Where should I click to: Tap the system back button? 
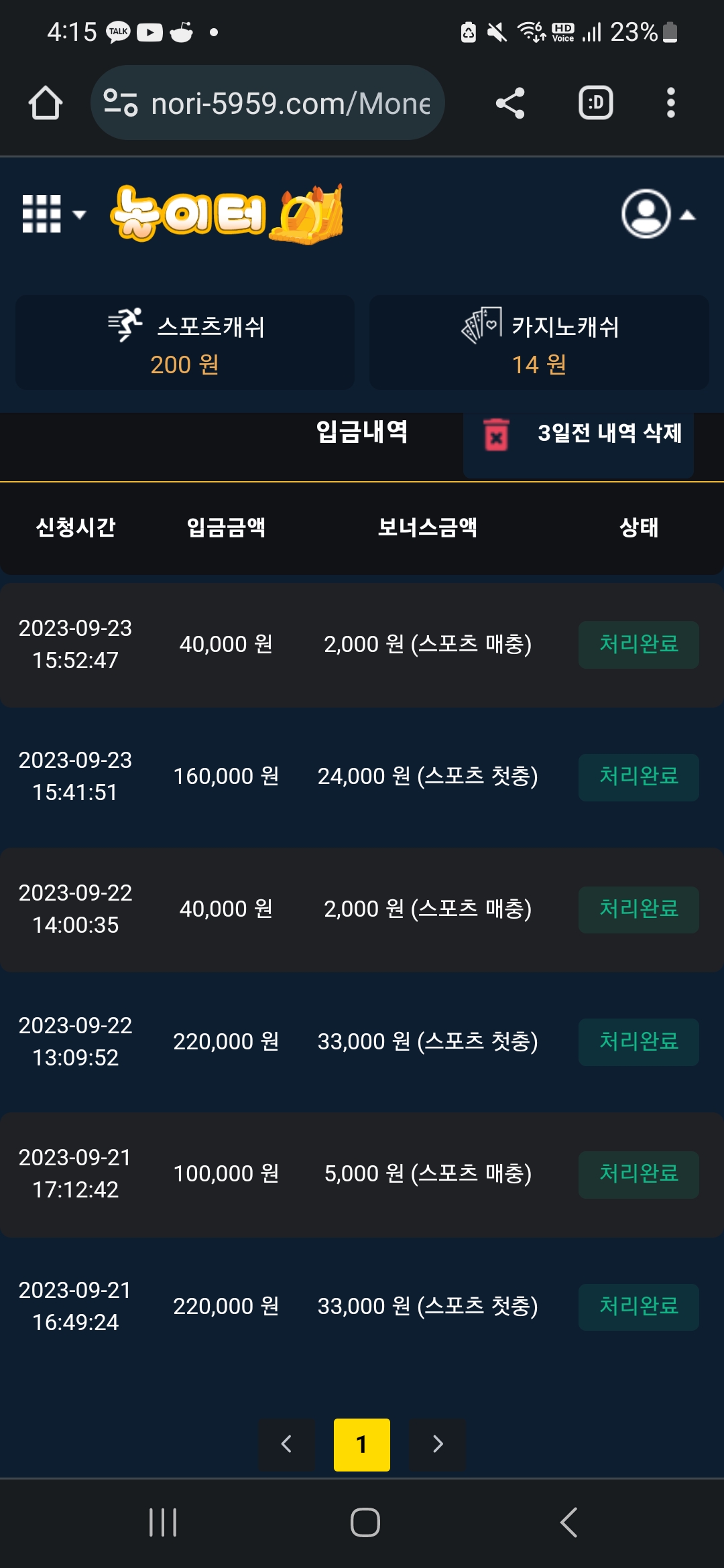click(x=568, y=1522)
